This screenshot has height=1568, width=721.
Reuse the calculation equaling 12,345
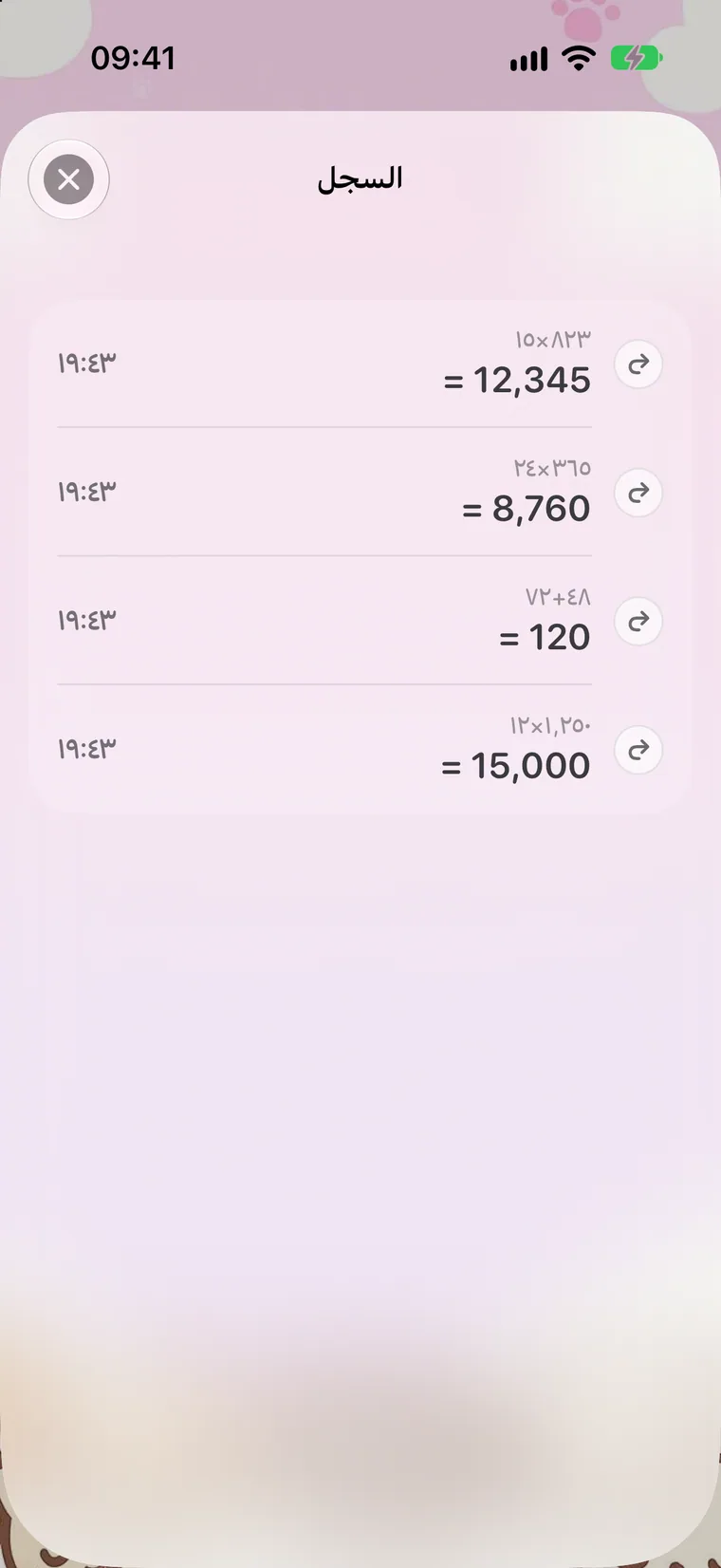click(x=638, y=364)
